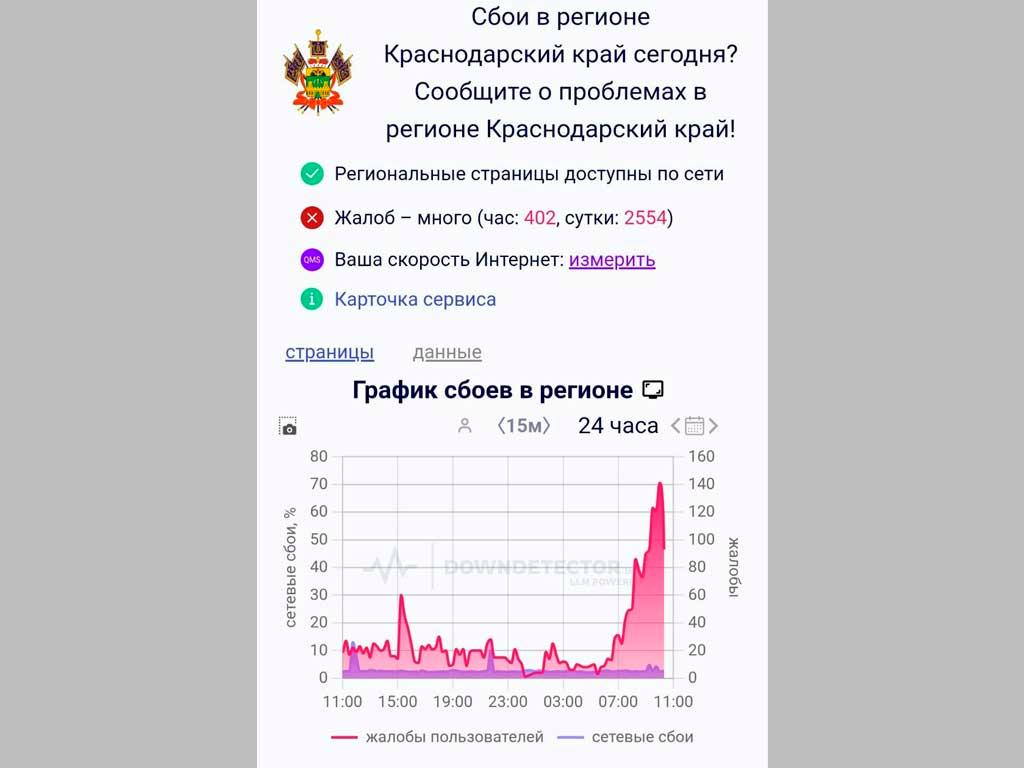Go to the previous date with the left arrow
The height and width of the screenshot is (768, 1024).
click(676, 426)
